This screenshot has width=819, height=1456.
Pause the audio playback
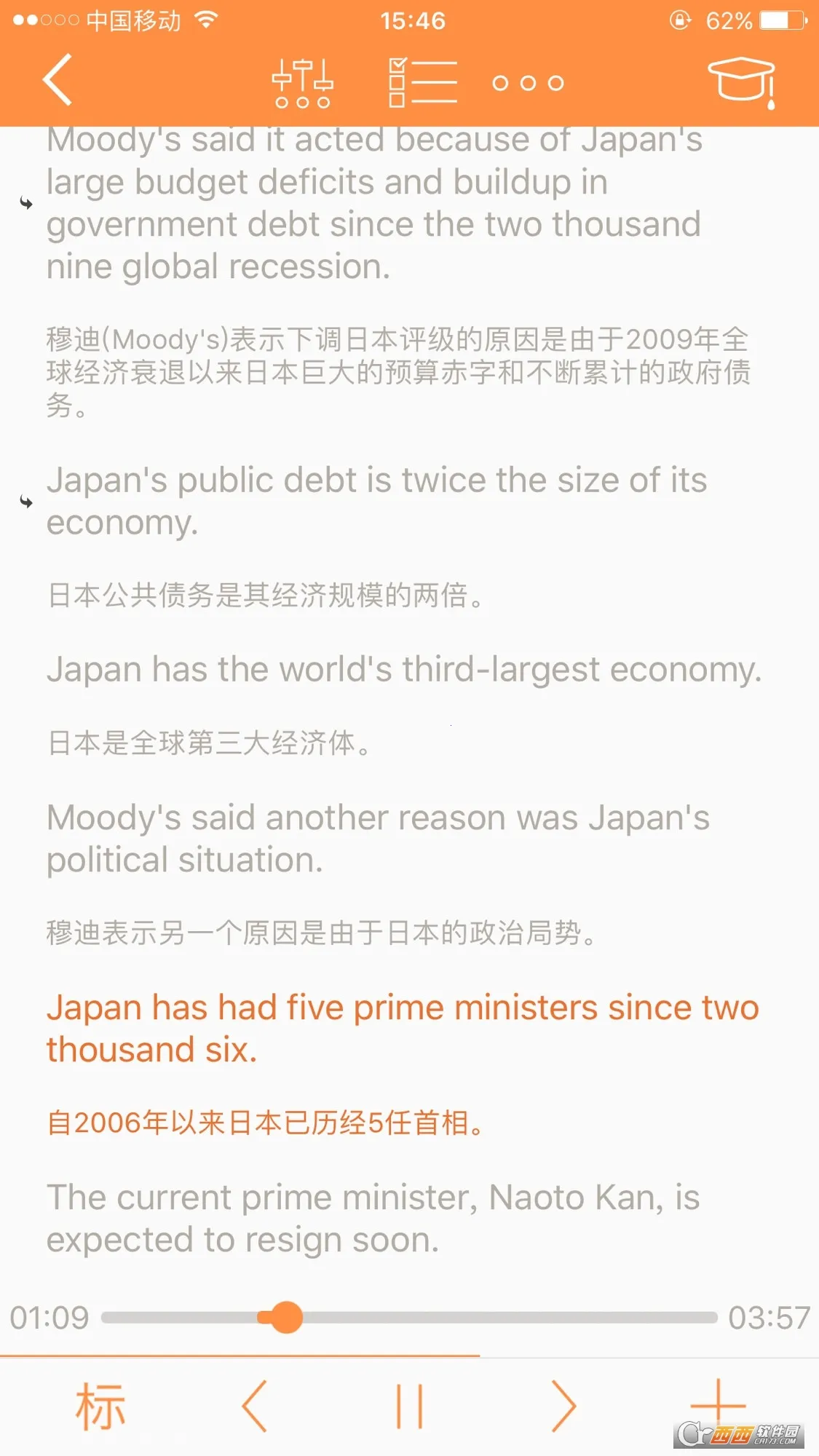pos(409,1406)
